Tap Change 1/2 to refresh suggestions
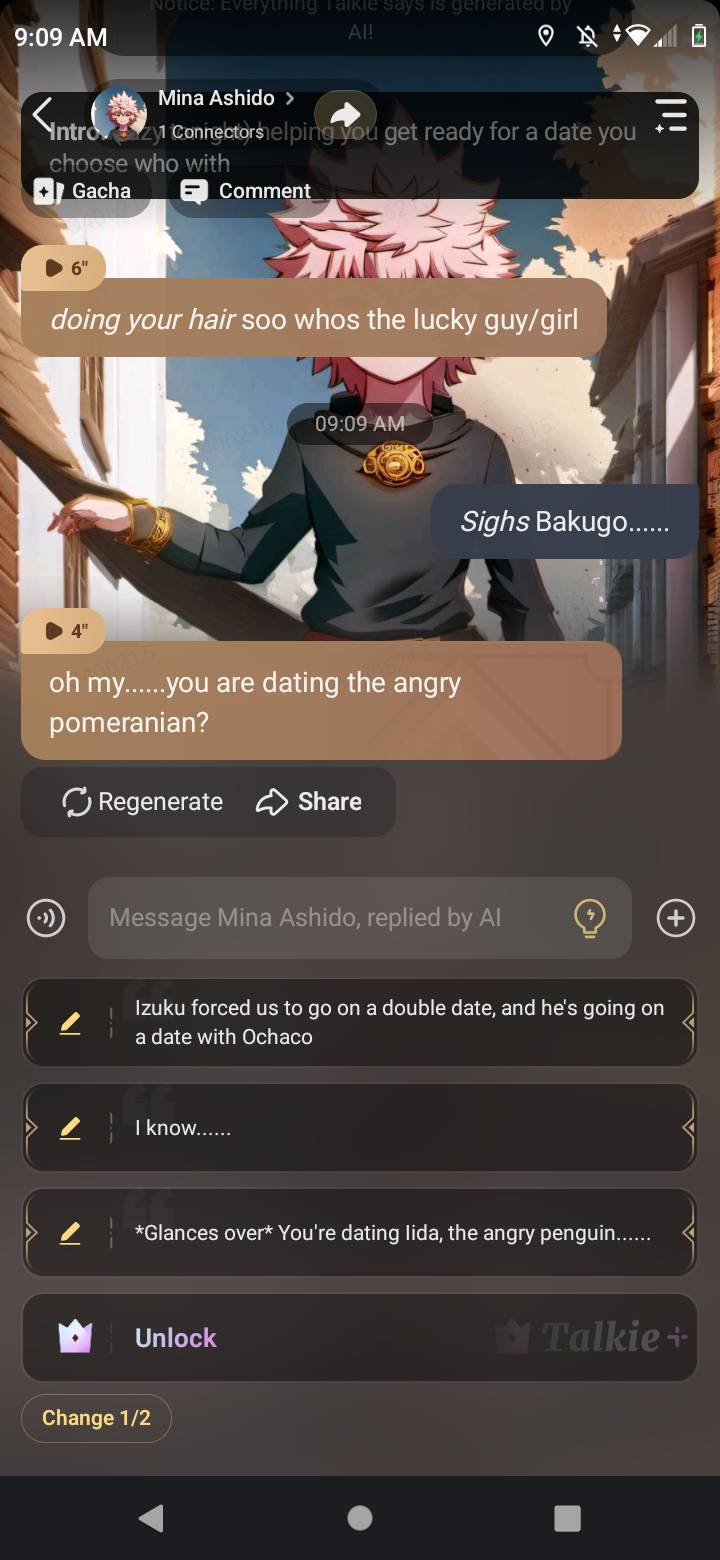 tap(96, 1418)
